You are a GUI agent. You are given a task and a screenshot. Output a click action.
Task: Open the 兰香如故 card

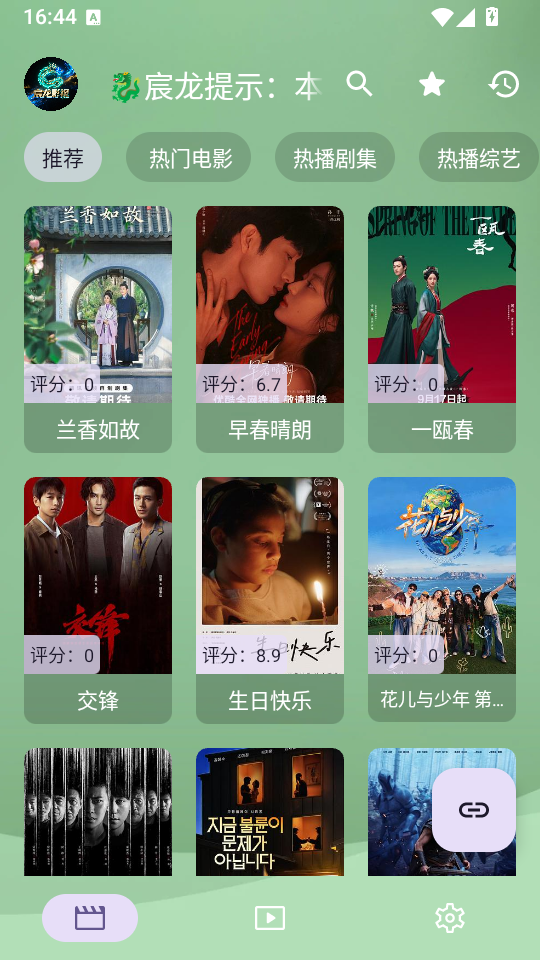tap(98, 329)
